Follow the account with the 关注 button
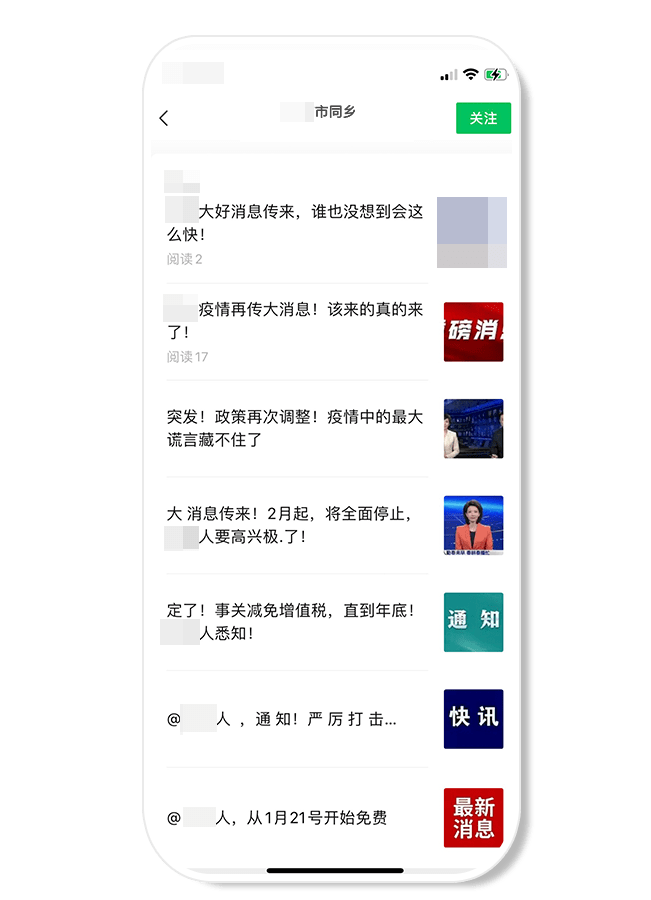This screenshot has width=651, height=900. pyautogui.click(x=483, y=118)
